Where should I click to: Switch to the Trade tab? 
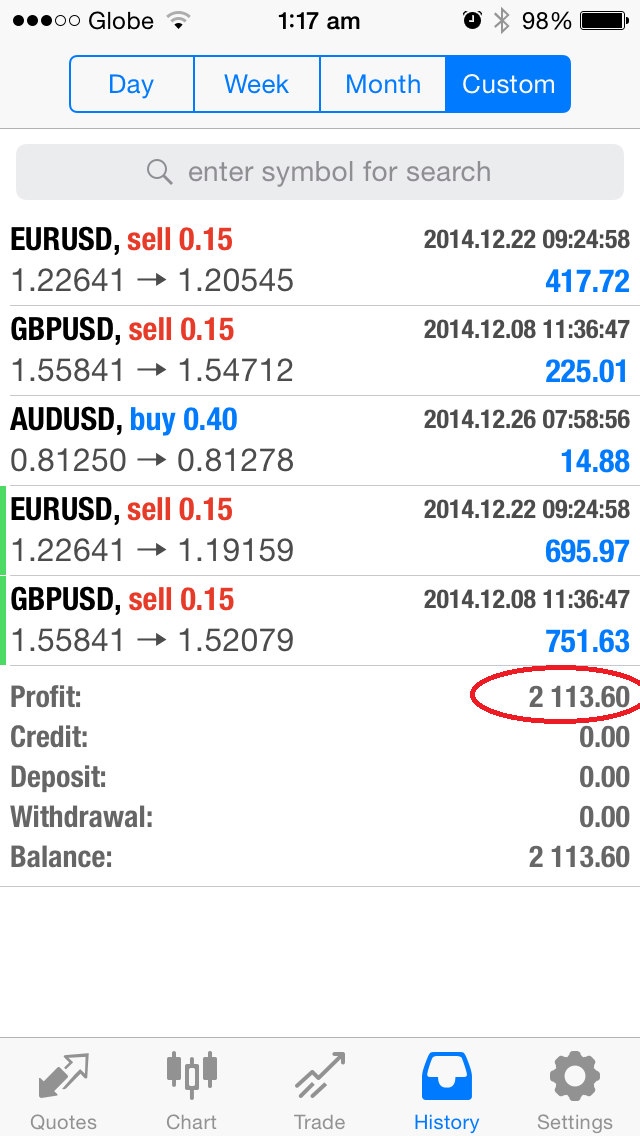tap(320, 1090)
